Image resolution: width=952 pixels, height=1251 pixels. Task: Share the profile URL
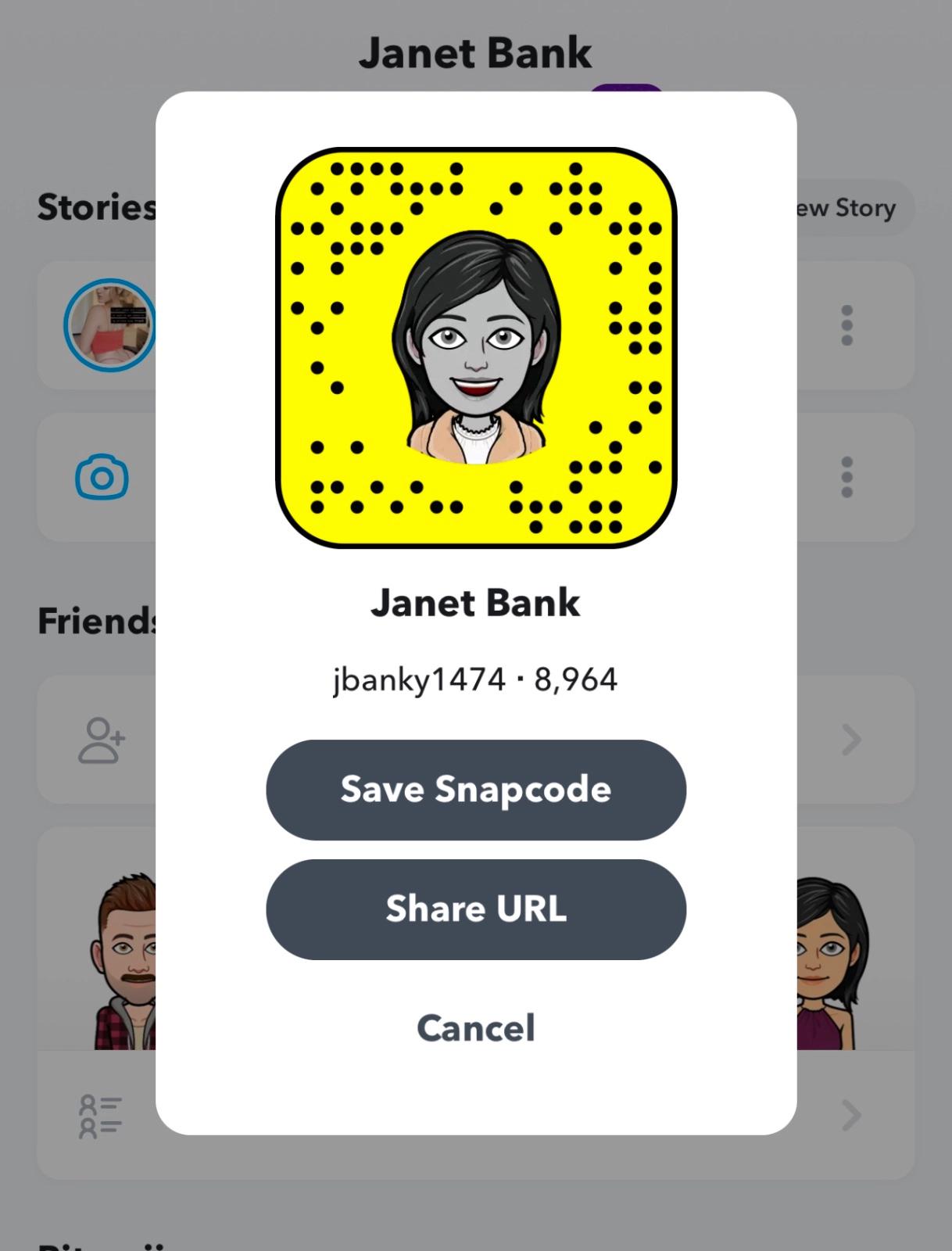(475, 909)
